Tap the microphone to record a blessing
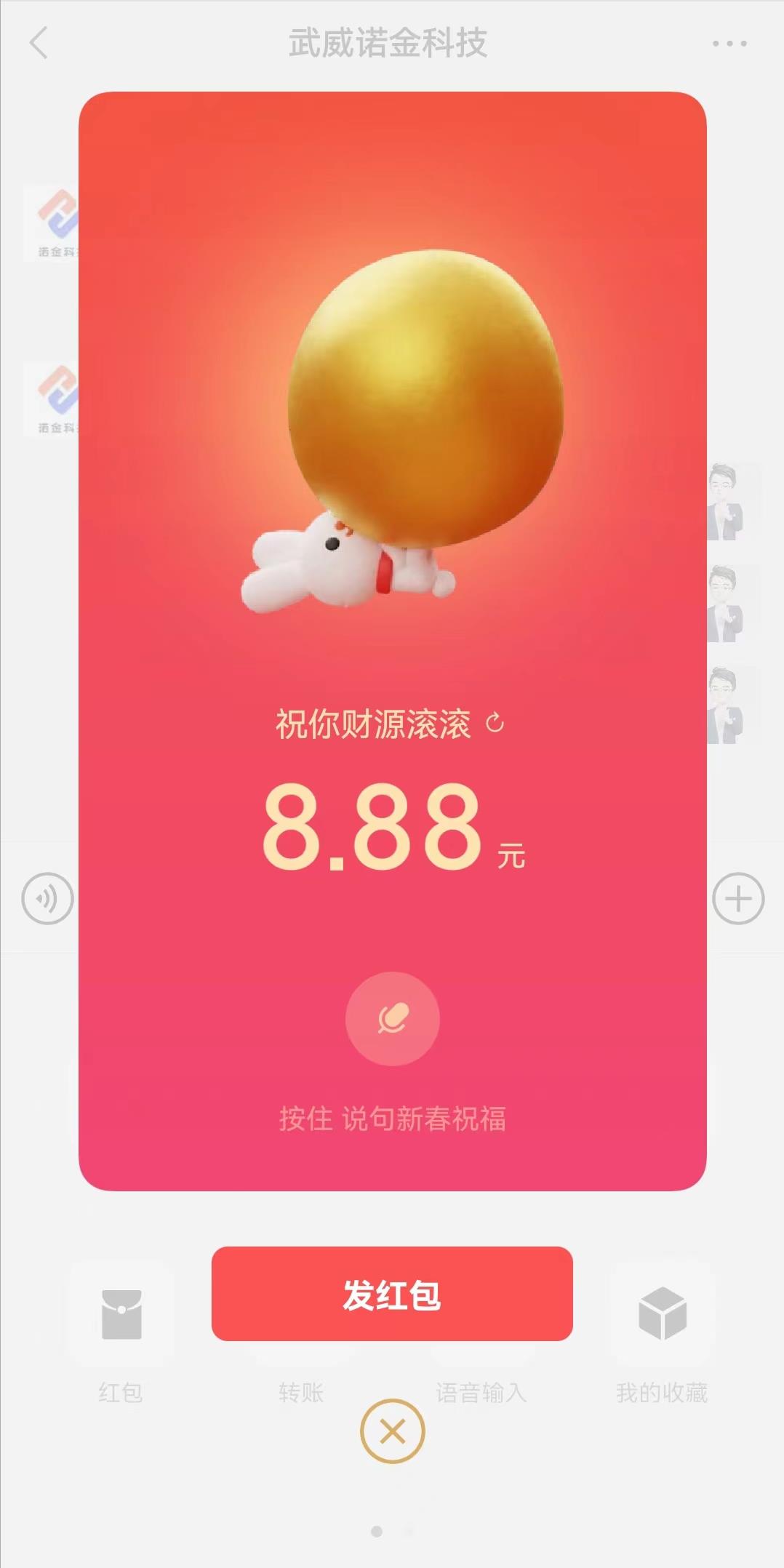This screenshot has width=784, height=1568. pos(392,1018)
